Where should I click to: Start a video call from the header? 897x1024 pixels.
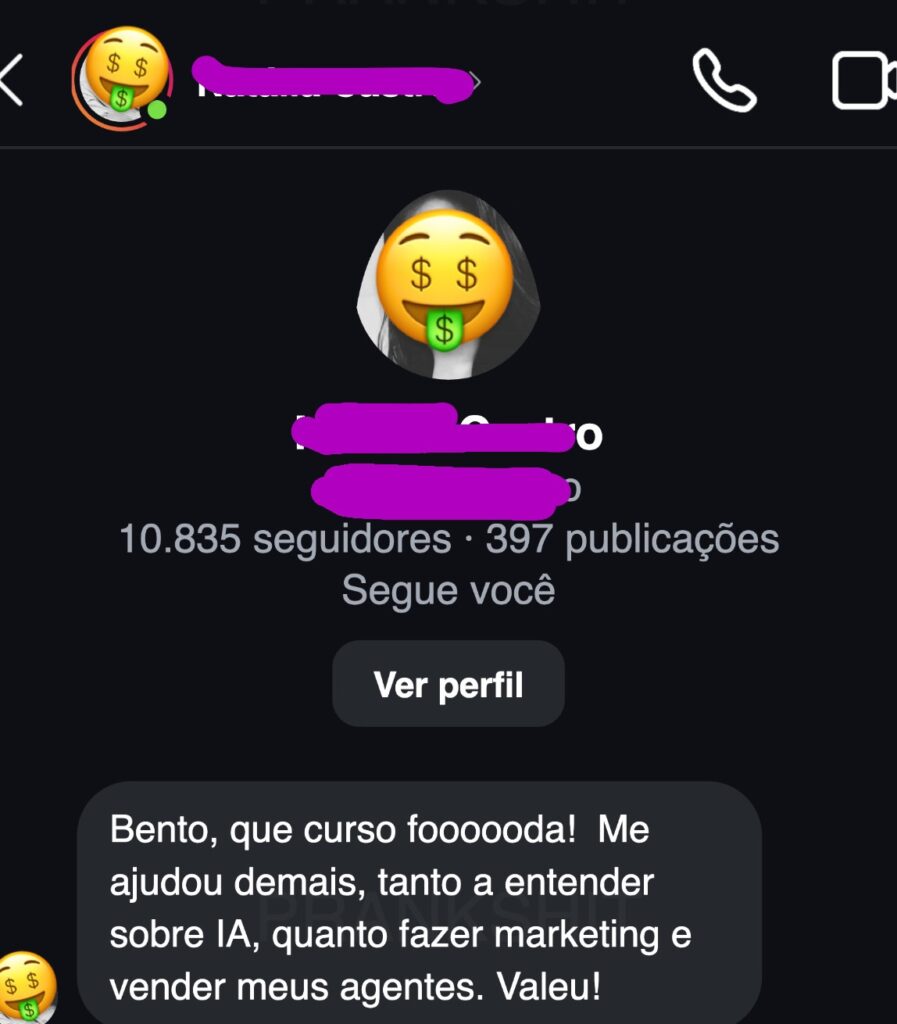tap(864, 80)
